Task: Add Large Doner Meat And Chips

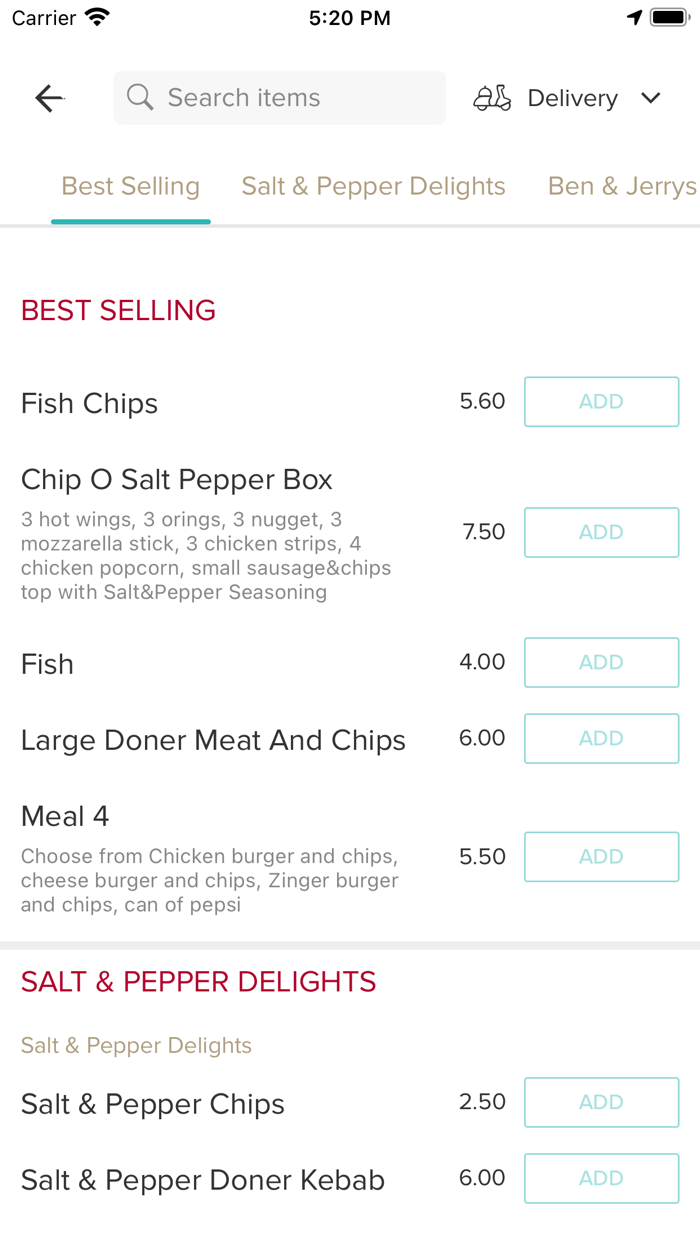Action: (x=602, y=738)
